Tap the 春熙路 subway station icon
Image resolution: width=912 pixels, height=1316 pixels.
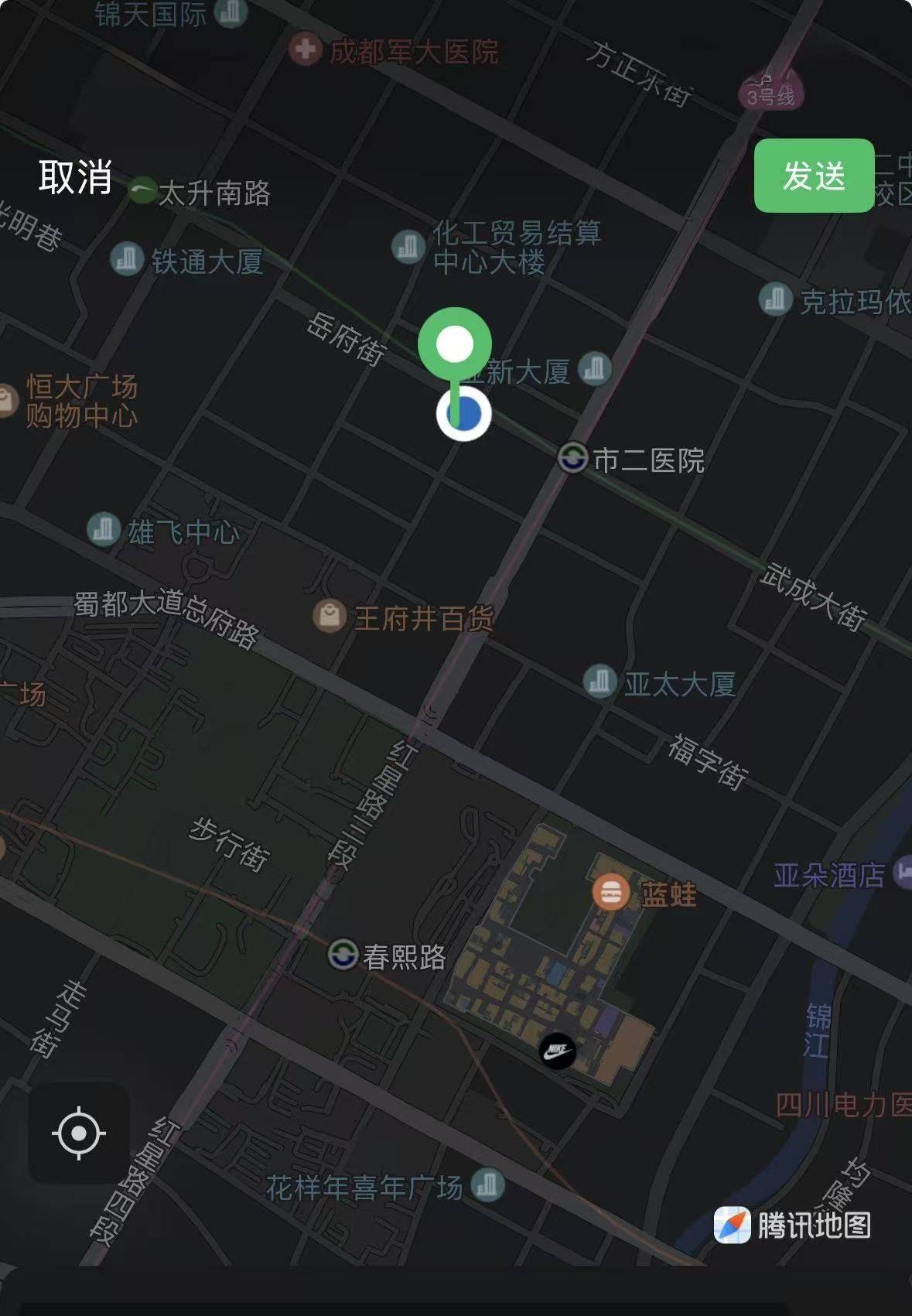point(345,955)
